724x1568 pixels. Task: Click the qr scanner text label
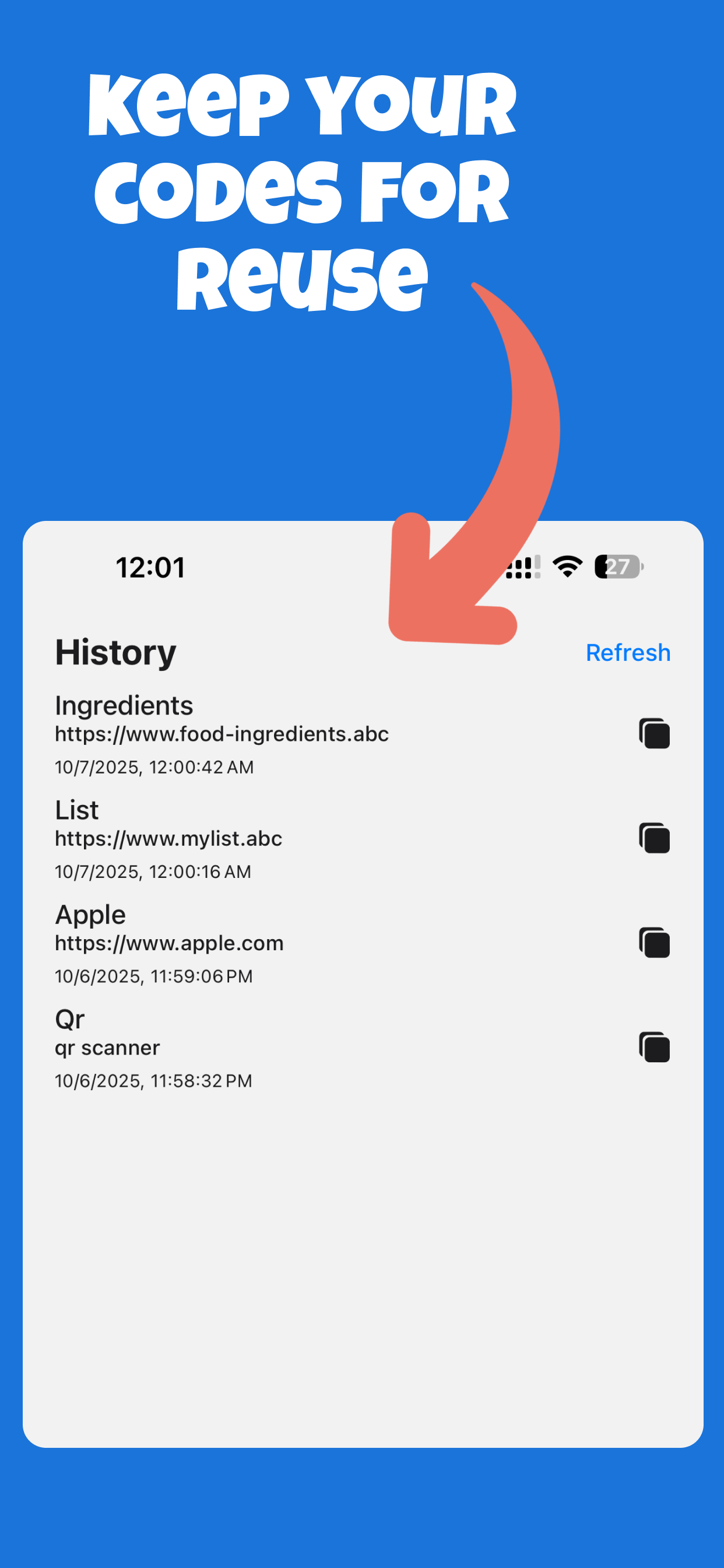pyautogui.click(x=107, y=1048)
